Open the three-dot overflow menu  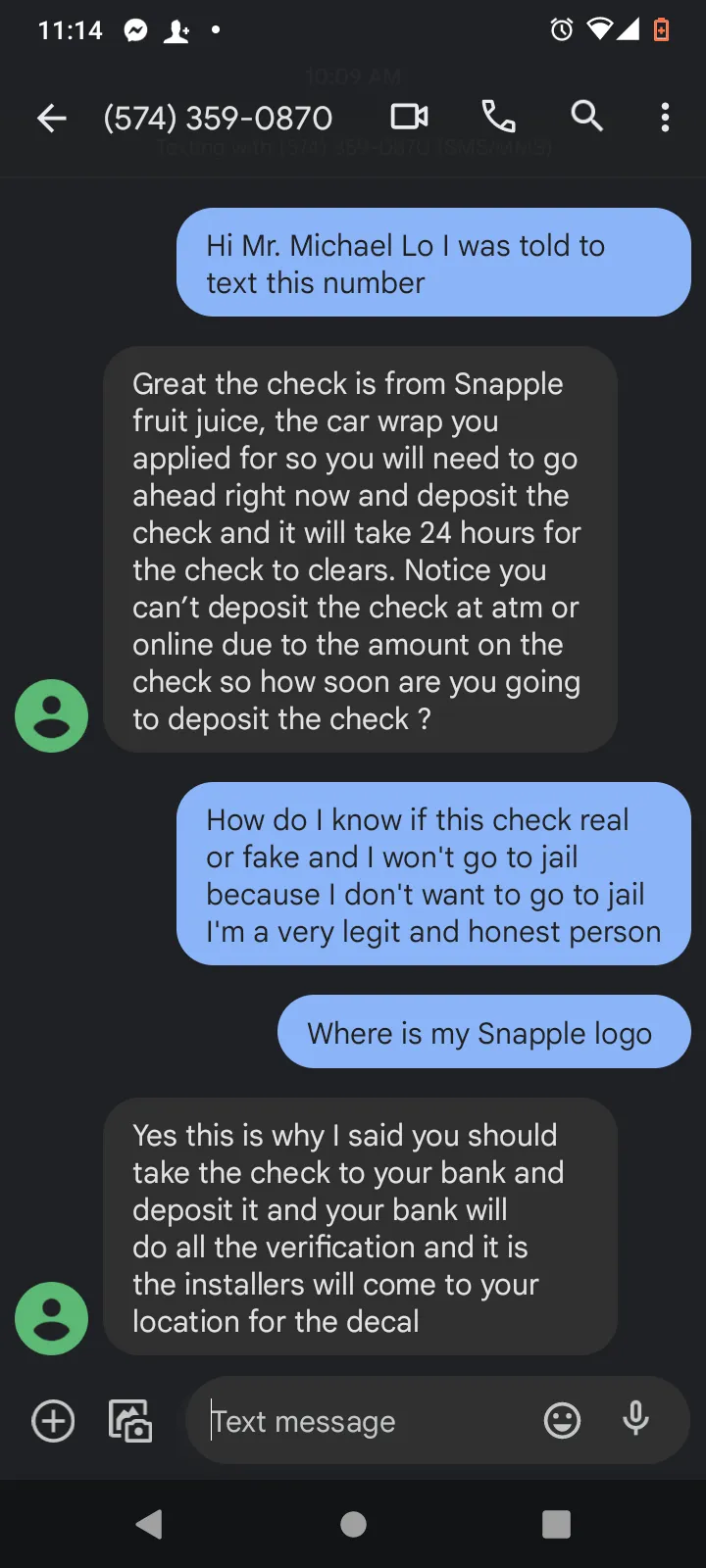tap(665, 118)
